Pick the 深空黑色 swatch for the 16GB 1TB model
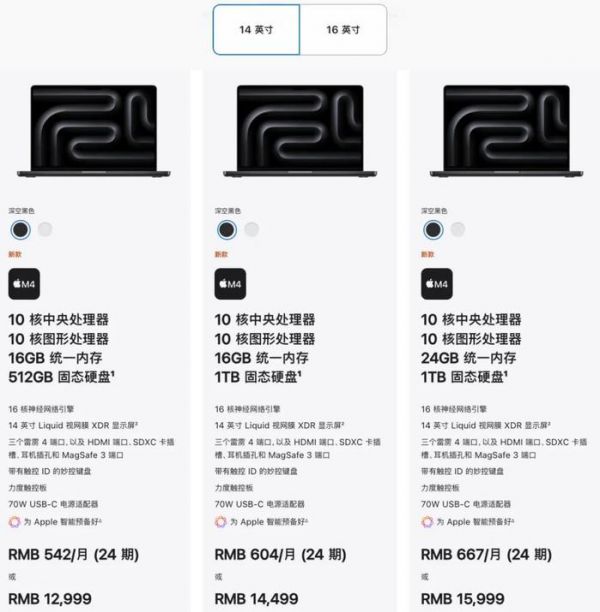600x612 pixels. (227, 230)
